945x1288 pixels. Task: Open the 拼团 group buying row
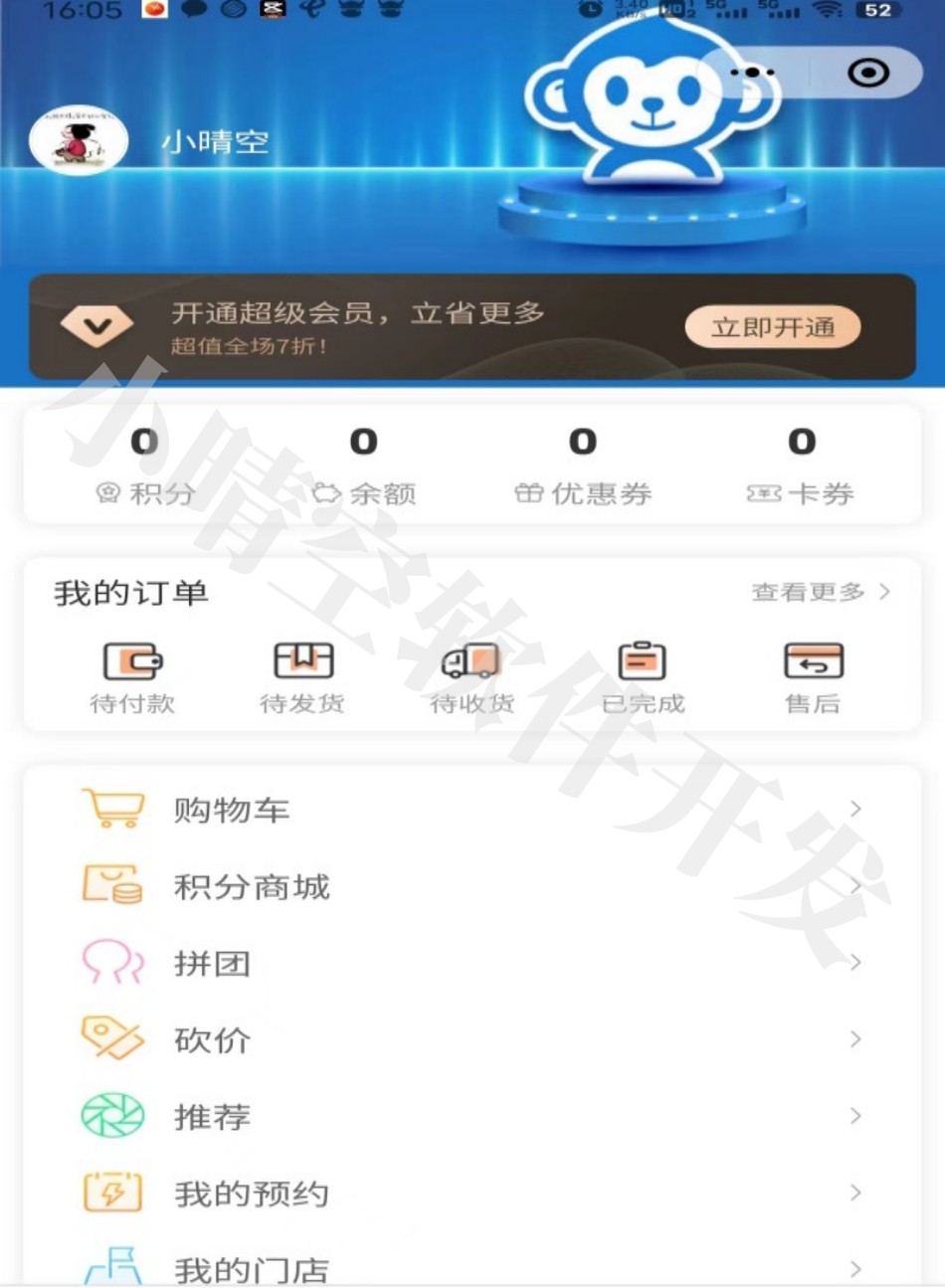click(472, 963)
